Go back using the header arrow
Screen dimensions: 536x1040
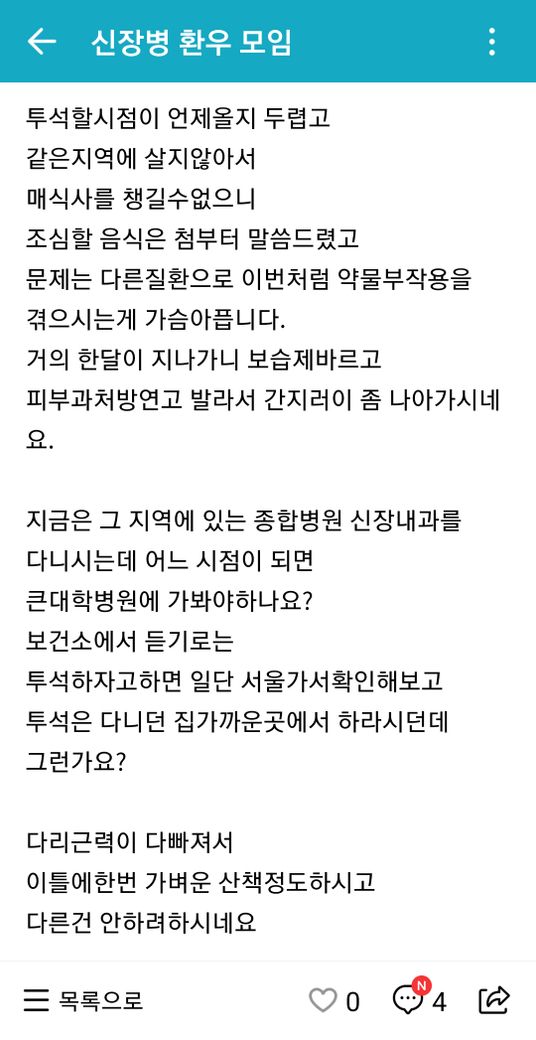pyautogui.click(x=41, y=41)
